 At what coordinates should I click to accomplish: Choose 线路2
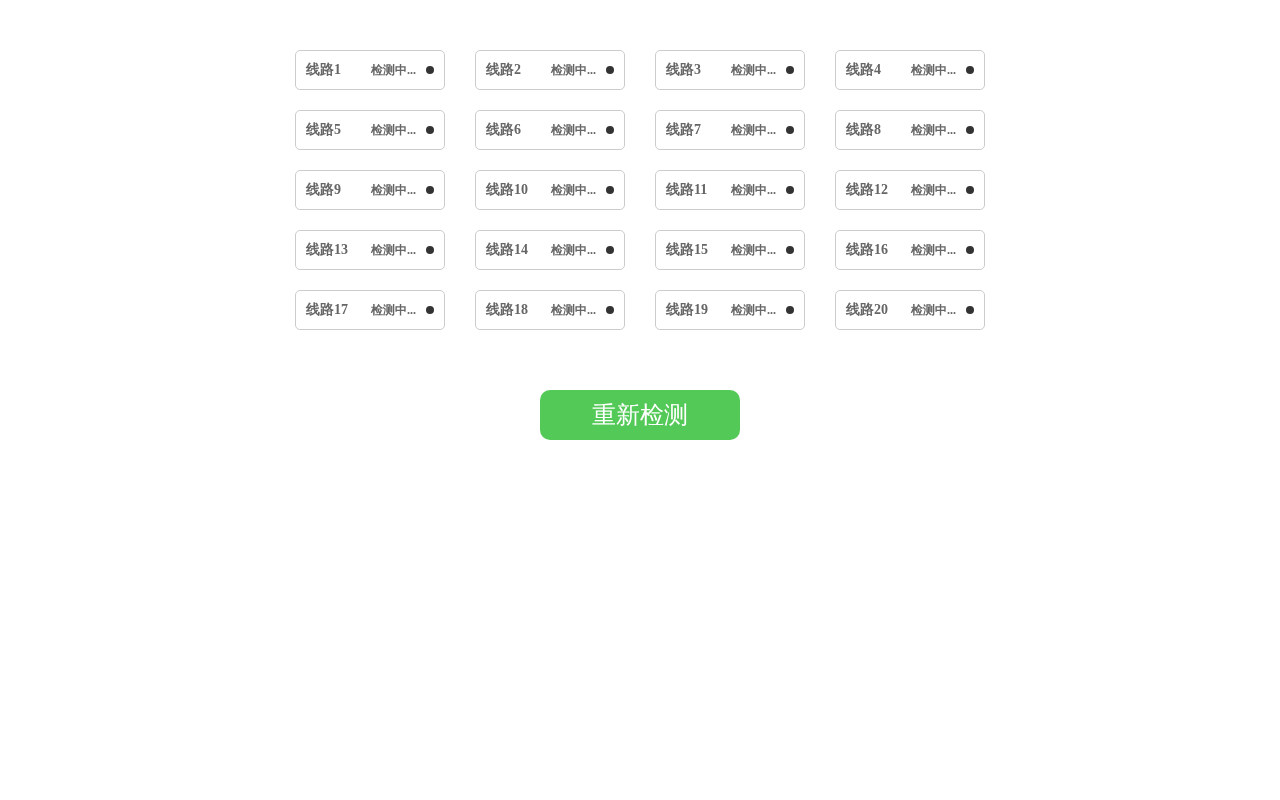click(550, 70)
